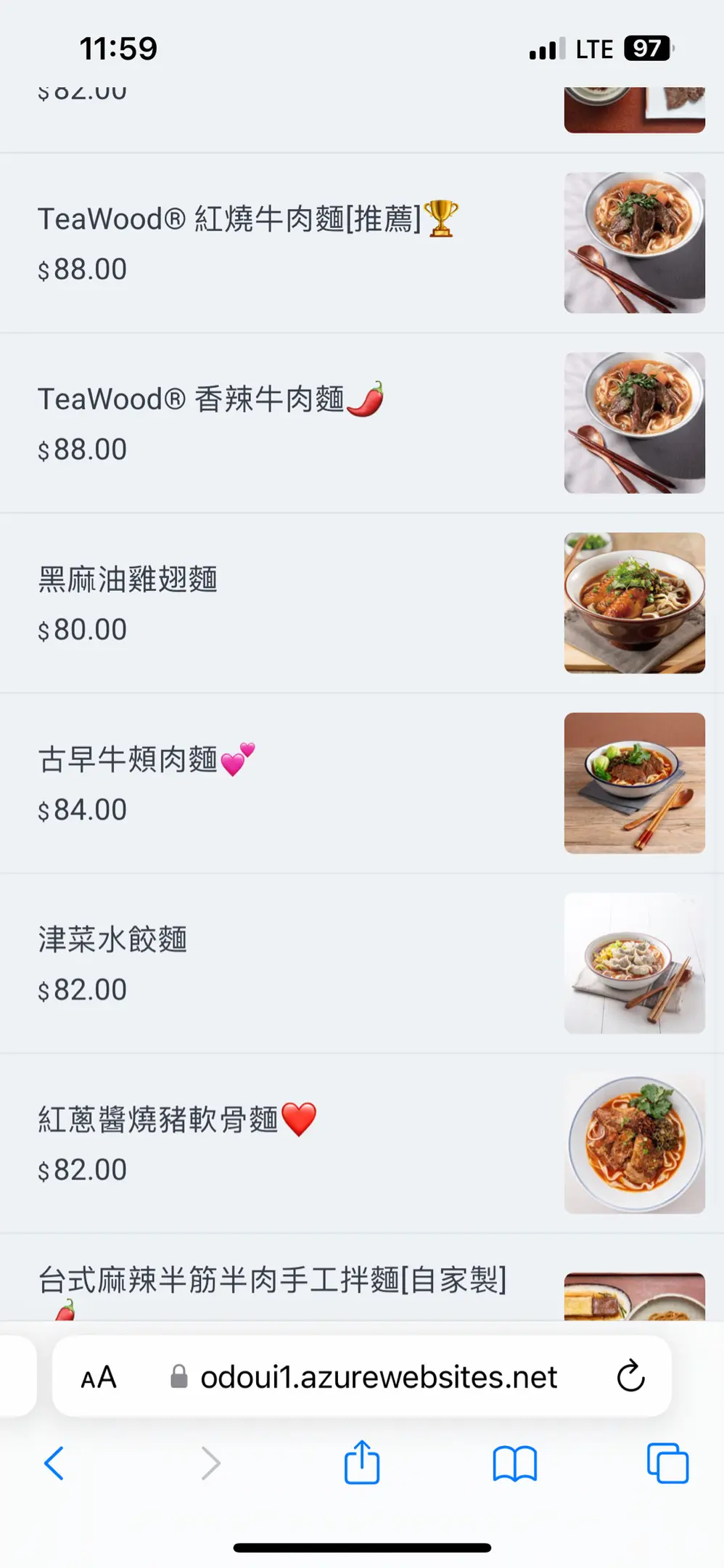Select 紅蔥醬燒豬軟骨麵 dish
The width and height of the screenshot is (724, 1568).
pyautogui.click(x=362, y=1143)
